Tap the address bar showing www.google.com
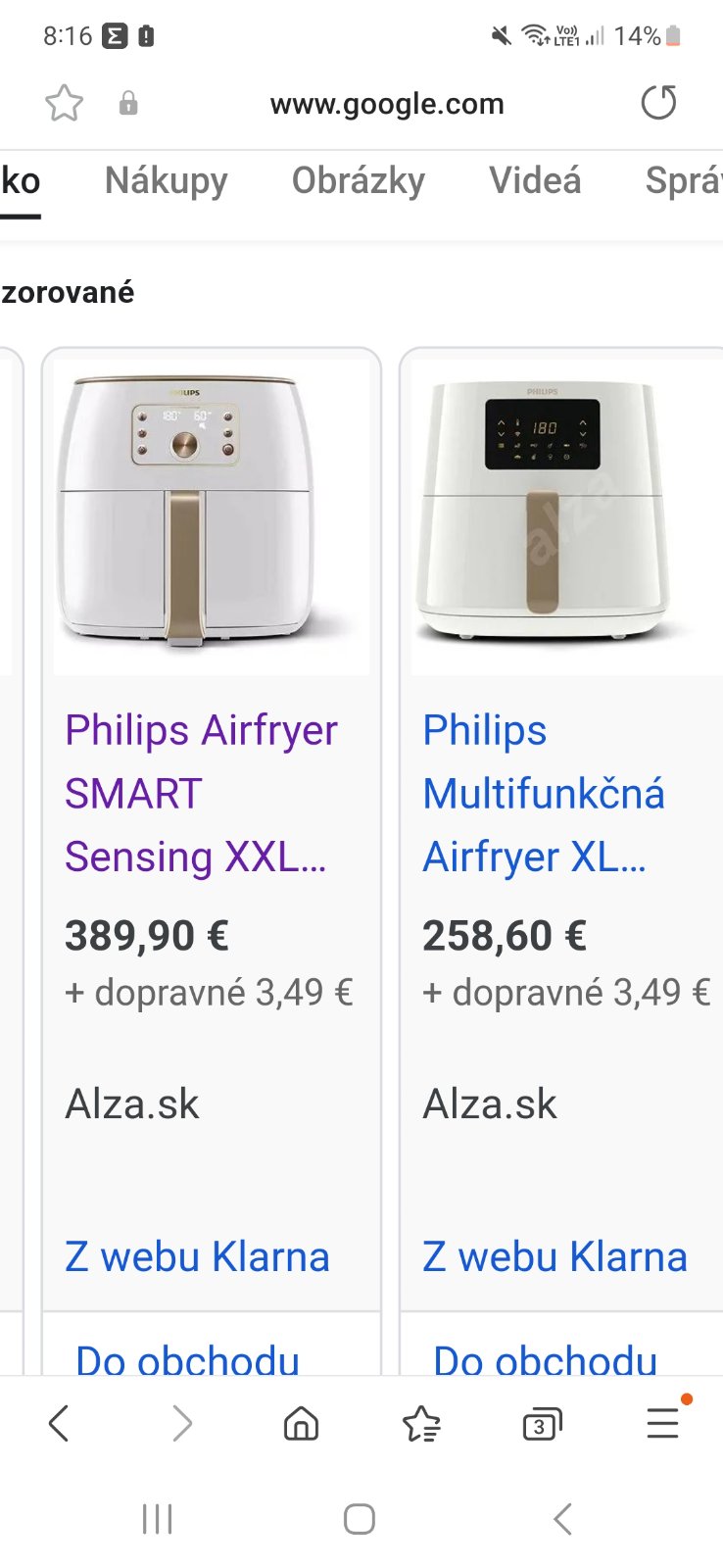Screen dimensions: 723x1568 pyautogui.click(x=386, y=104)
